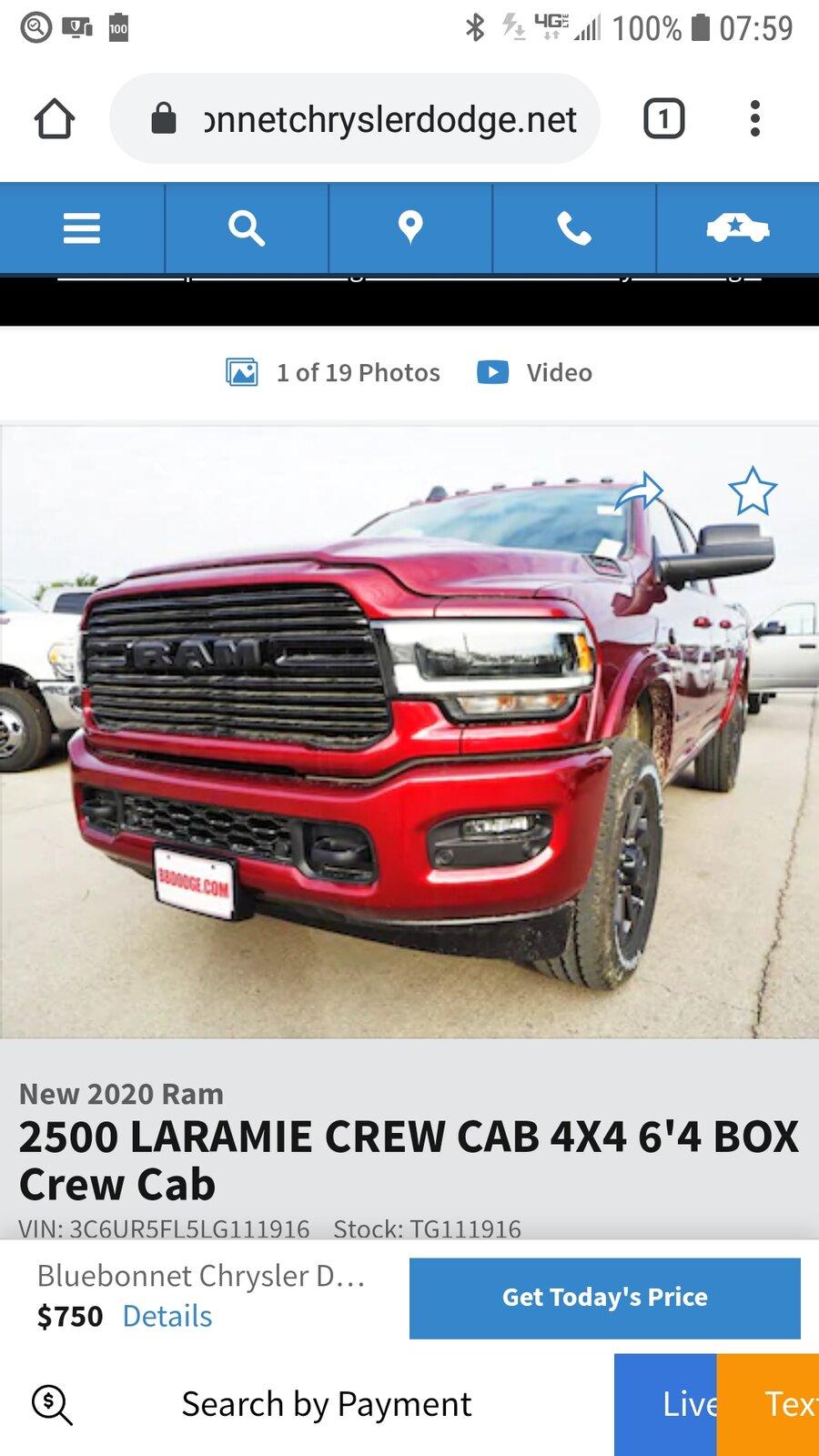Open the $750 offer Details

(167, 1316)
